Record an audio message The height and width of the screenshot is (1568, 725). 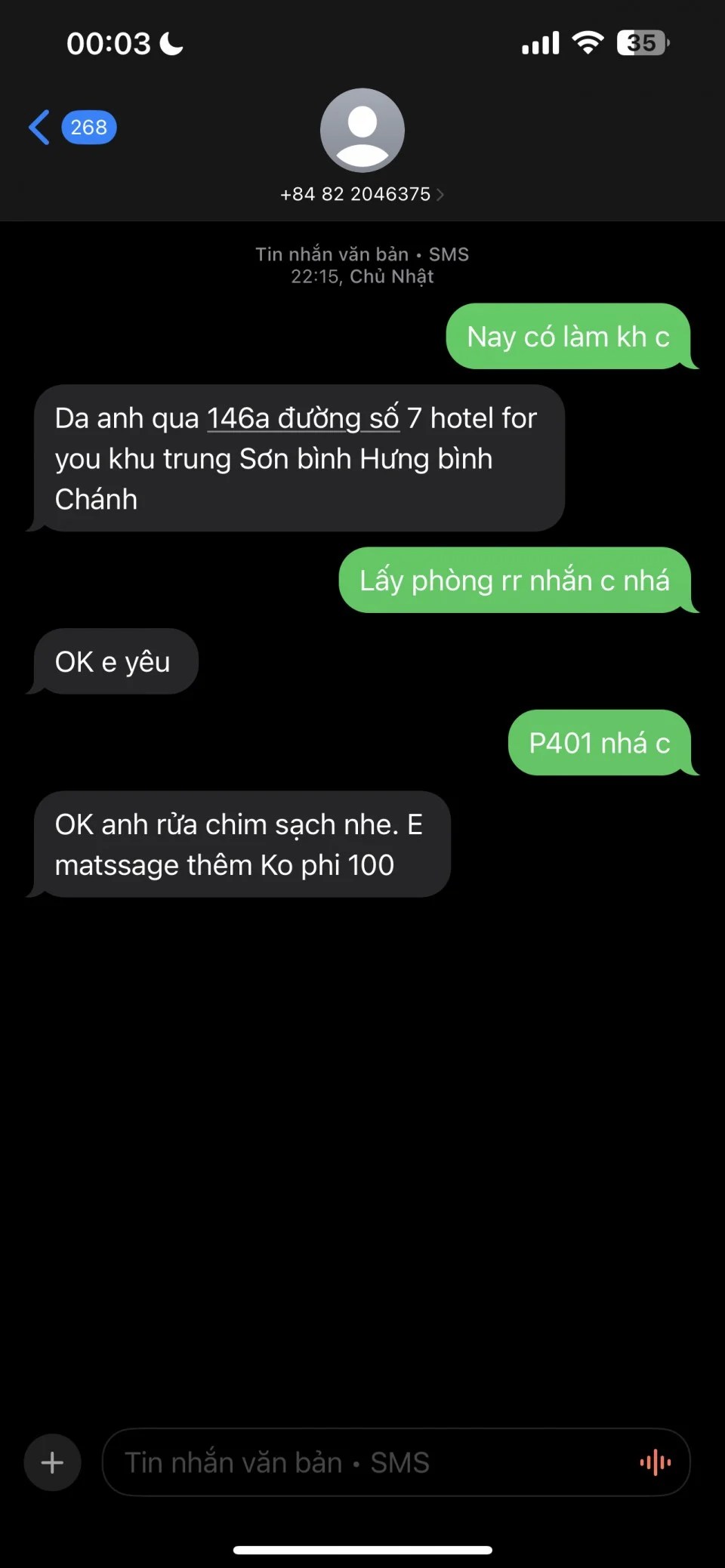click(655, 1462)
